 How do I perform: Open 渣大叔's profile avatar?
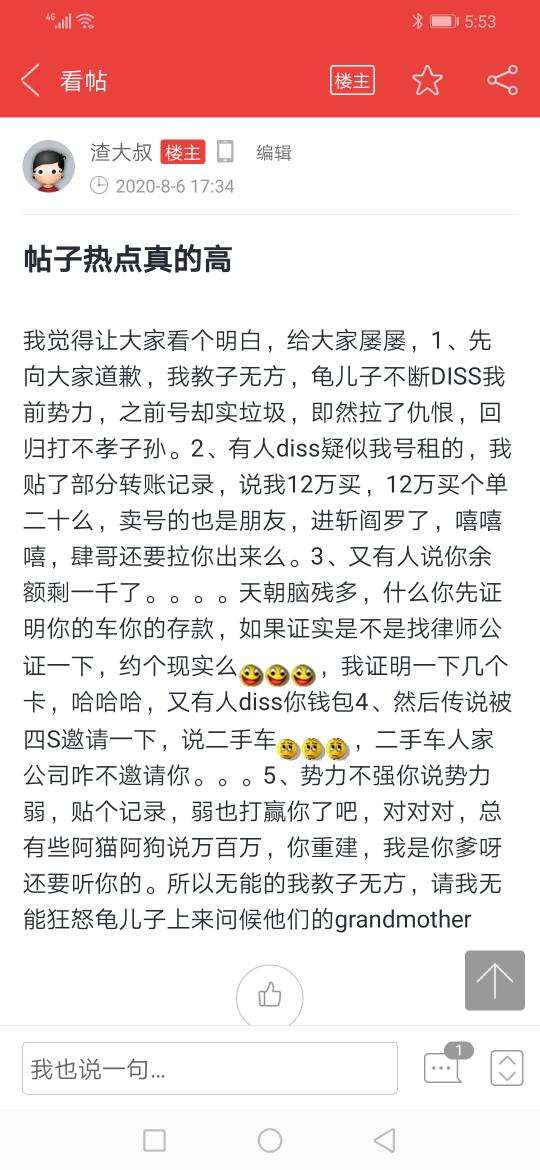48,166
